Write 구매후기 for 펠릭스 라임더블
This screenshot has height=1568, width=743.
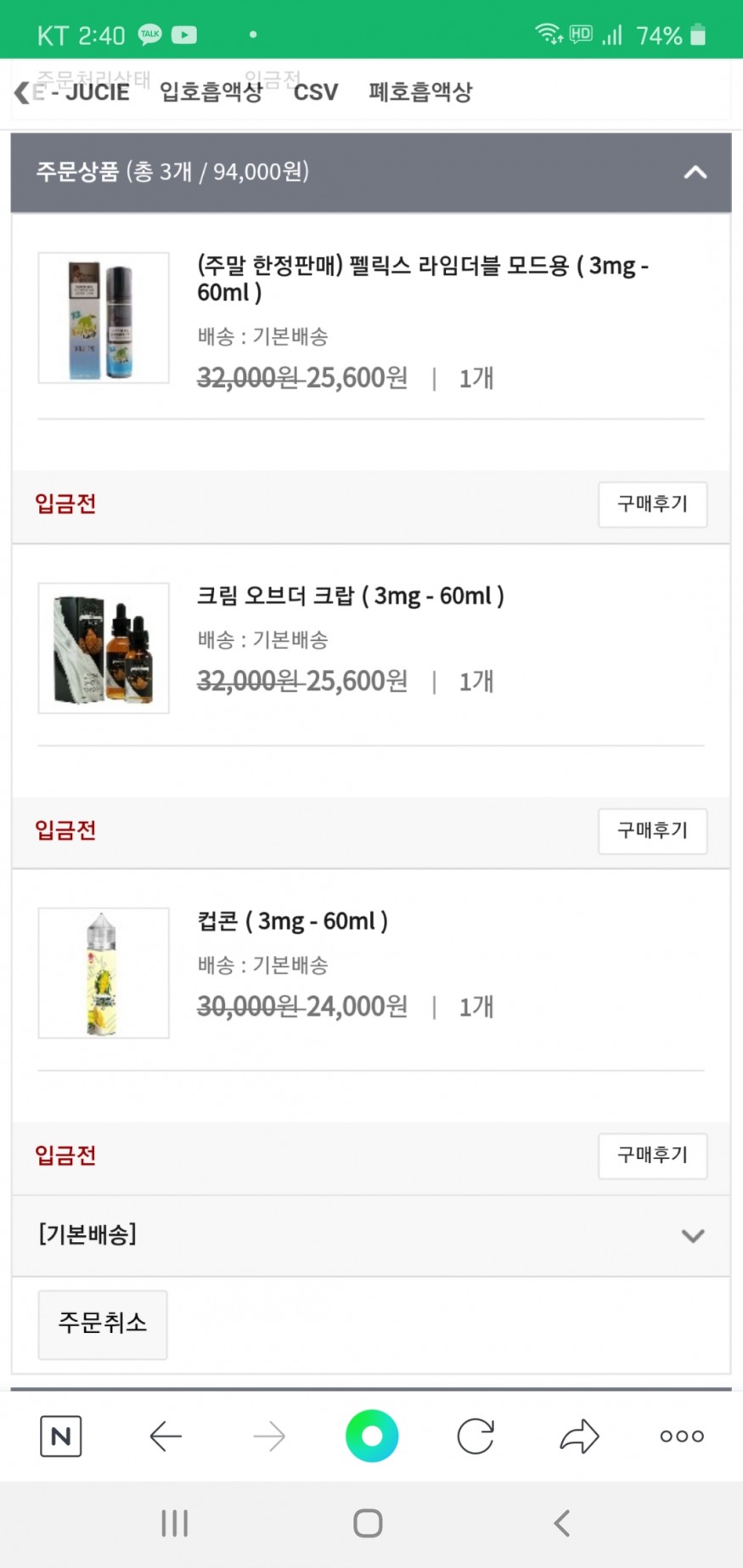[652, 504]
